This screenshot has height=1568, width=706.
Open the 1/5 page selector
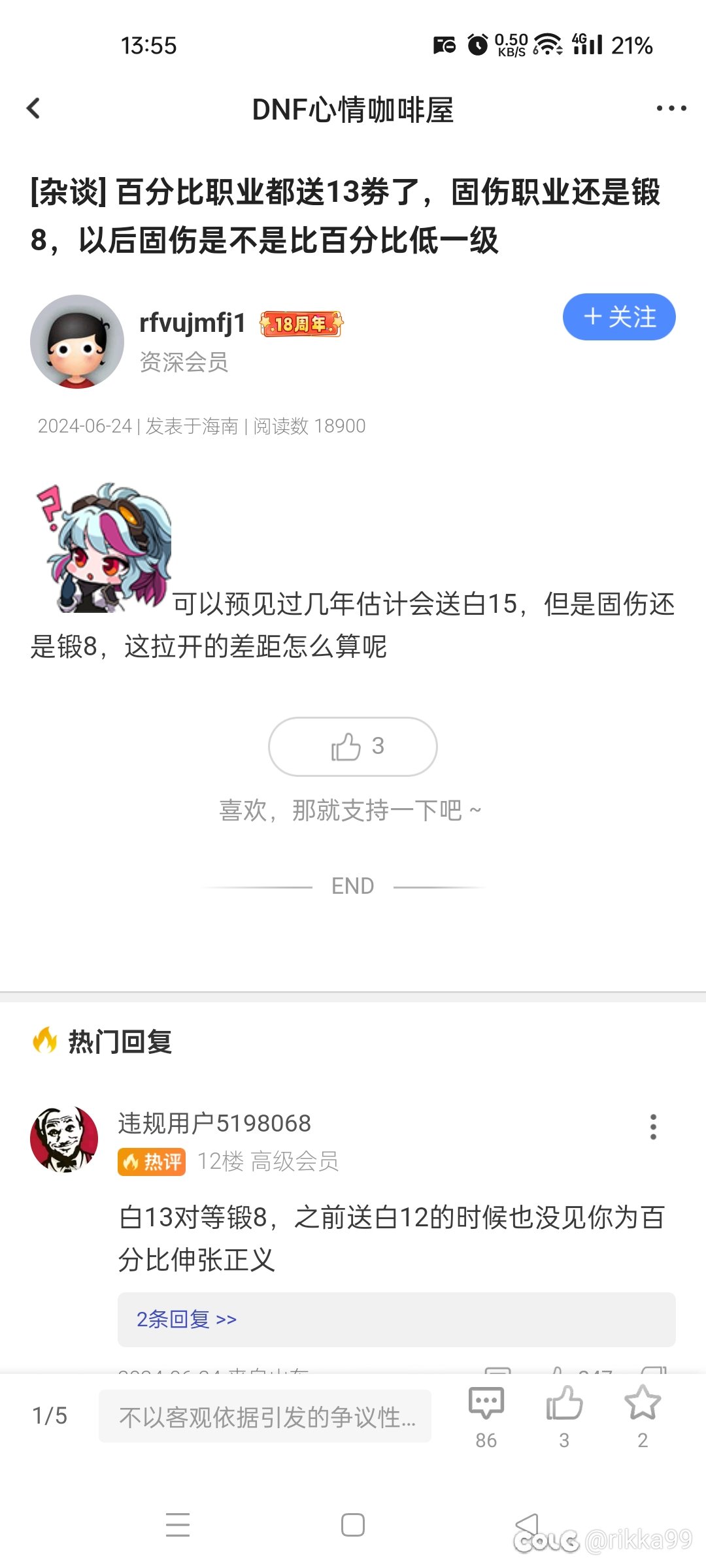click(50, 1416)
